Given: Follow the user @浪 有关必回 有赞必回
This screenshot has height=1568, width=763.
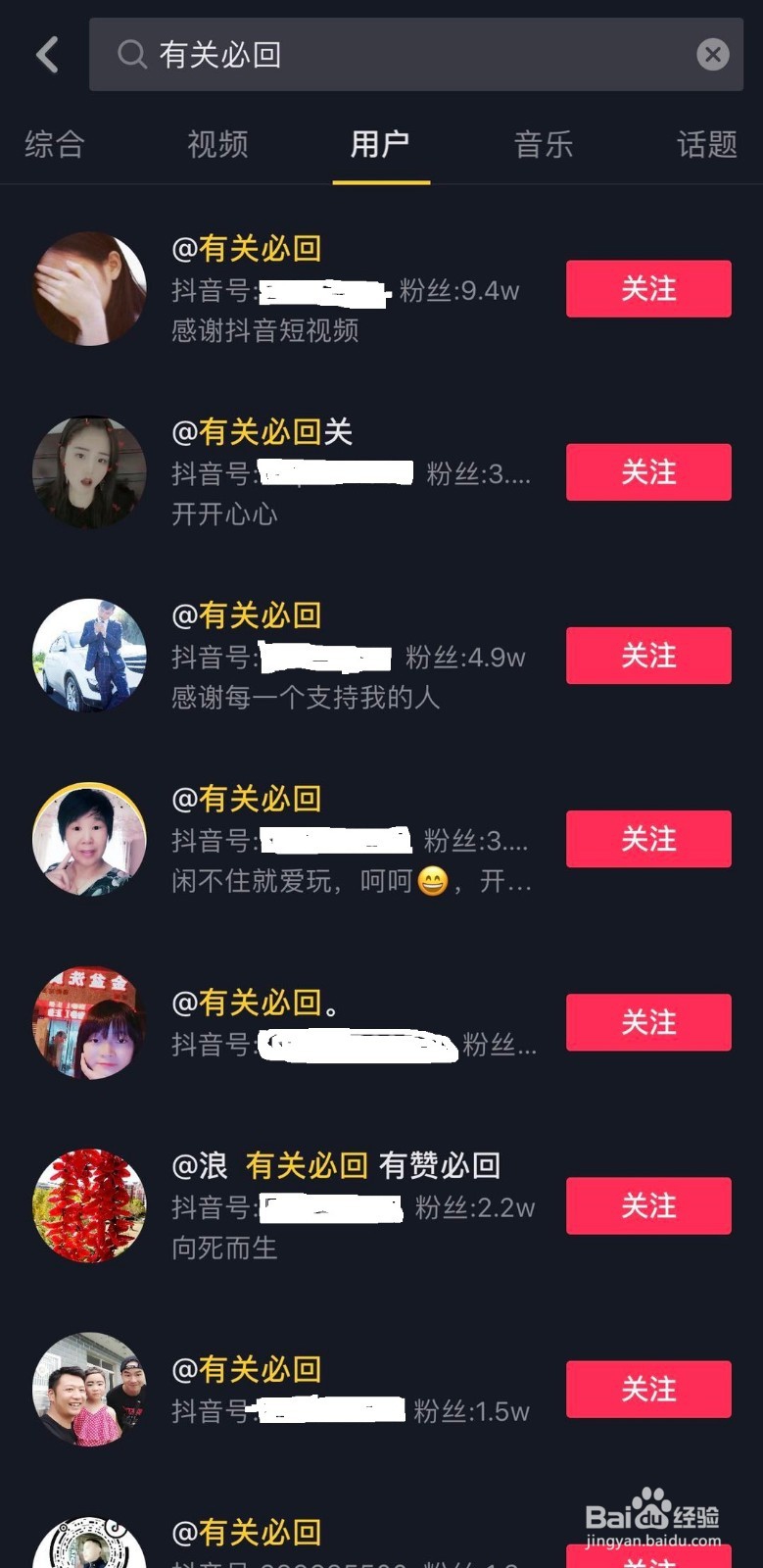Looking at the screenshot, I should click(x=648, y=1205).
